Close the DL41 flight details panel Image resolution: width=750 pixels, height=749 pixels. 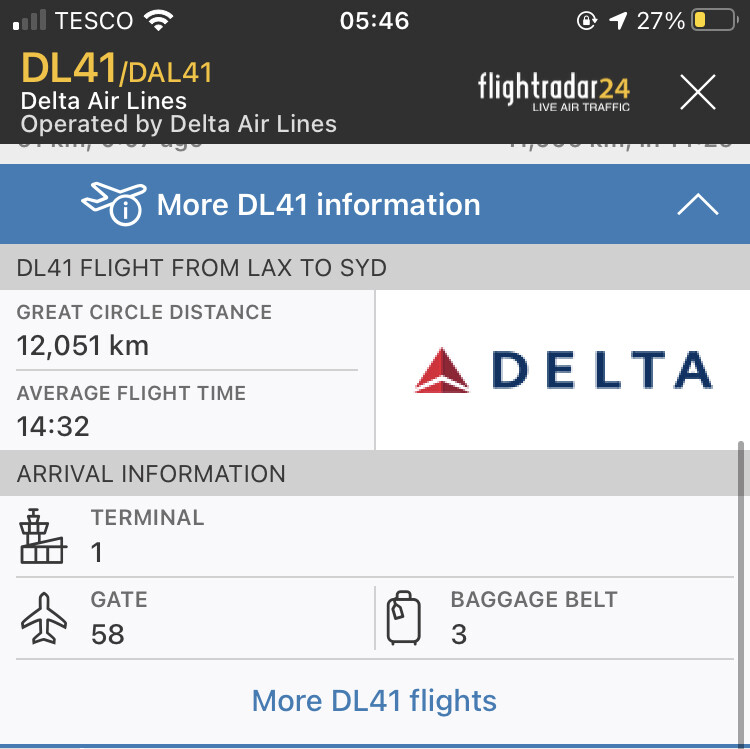pyautogui.click(x=697, y=93)
